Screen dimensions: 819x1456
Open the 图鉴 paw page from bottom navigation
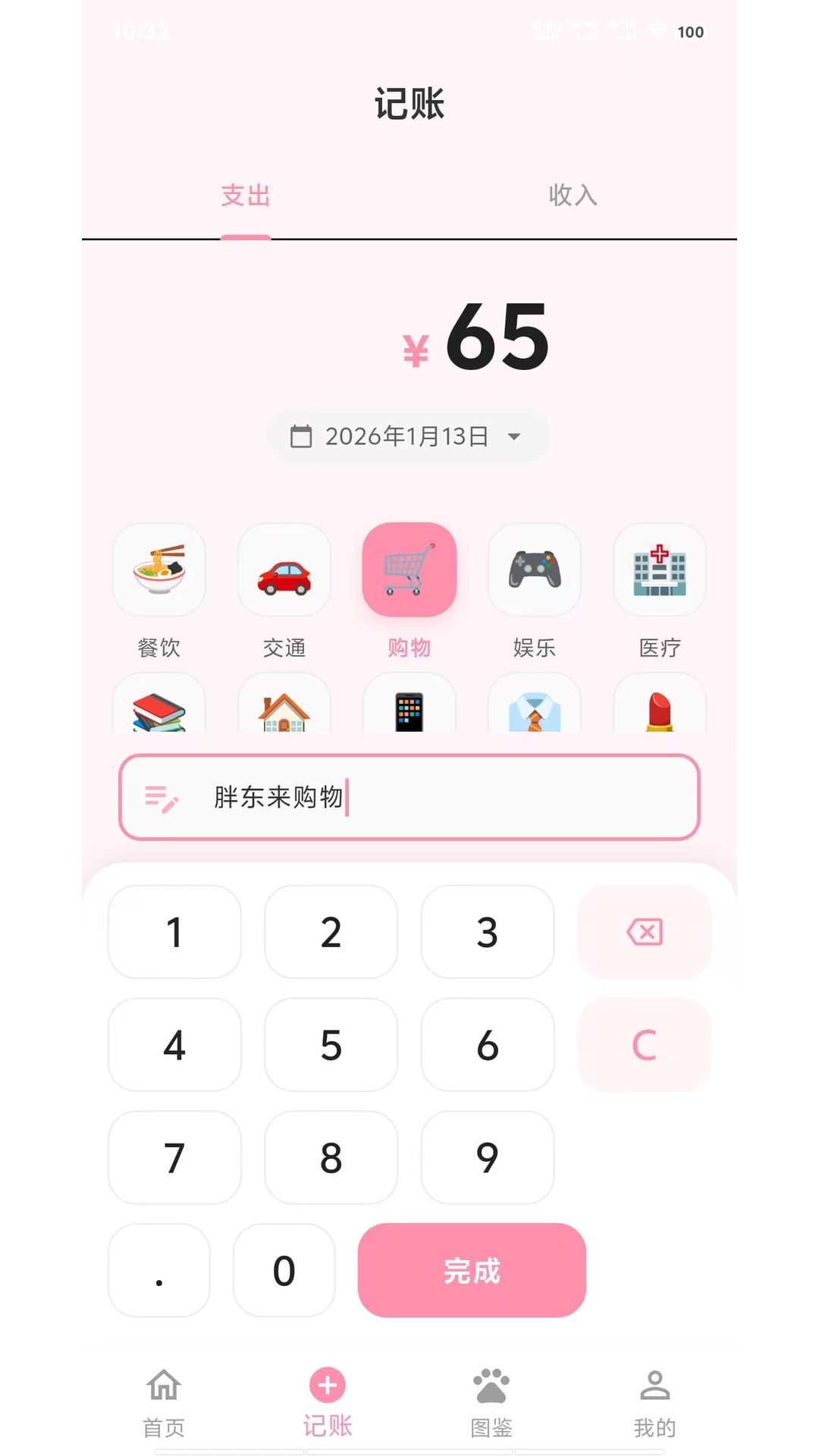point(491,1399)
